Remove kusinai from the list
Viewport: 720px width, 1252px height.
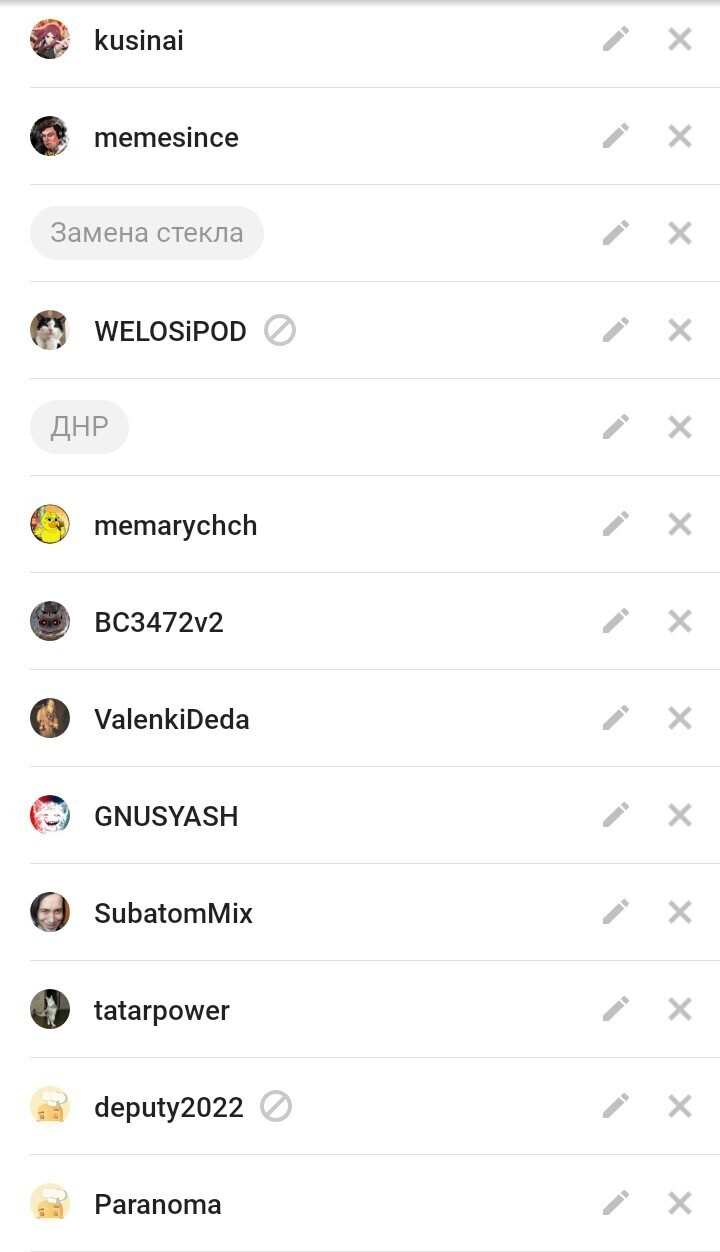pyautogui.click(x=680, y=40)
